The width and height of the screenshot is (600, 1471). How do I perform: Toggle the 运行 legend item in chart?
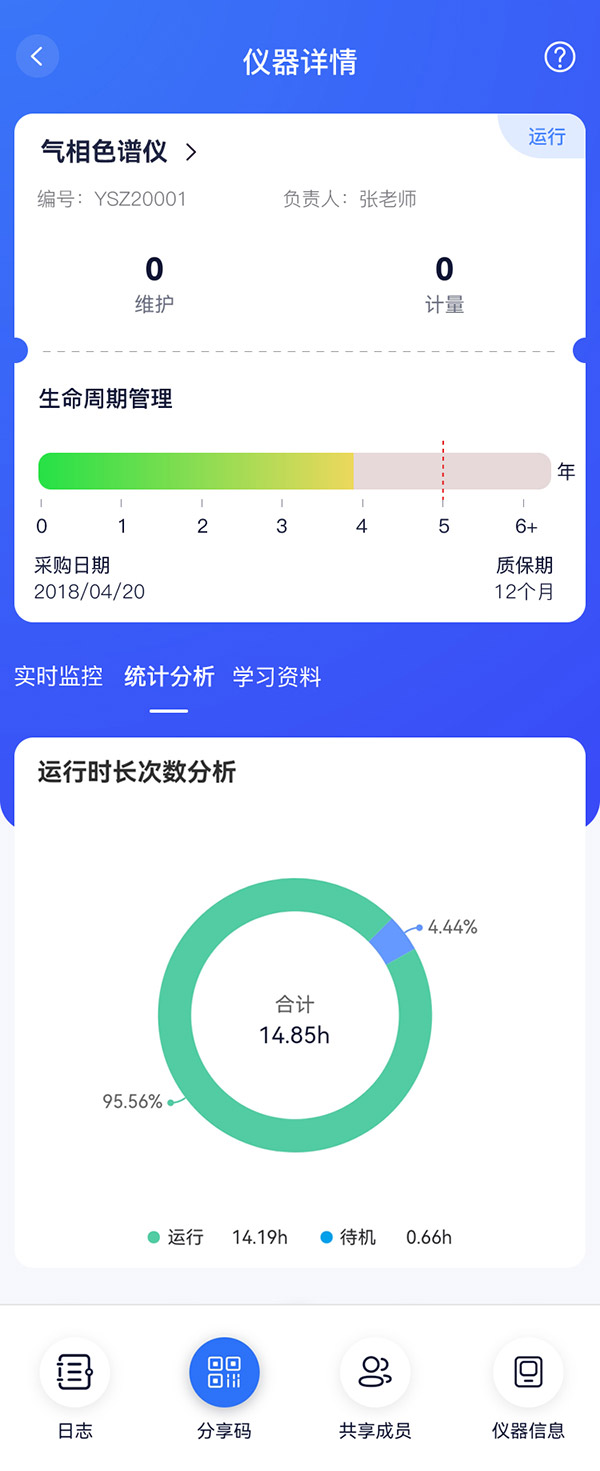pos(176,1237)
